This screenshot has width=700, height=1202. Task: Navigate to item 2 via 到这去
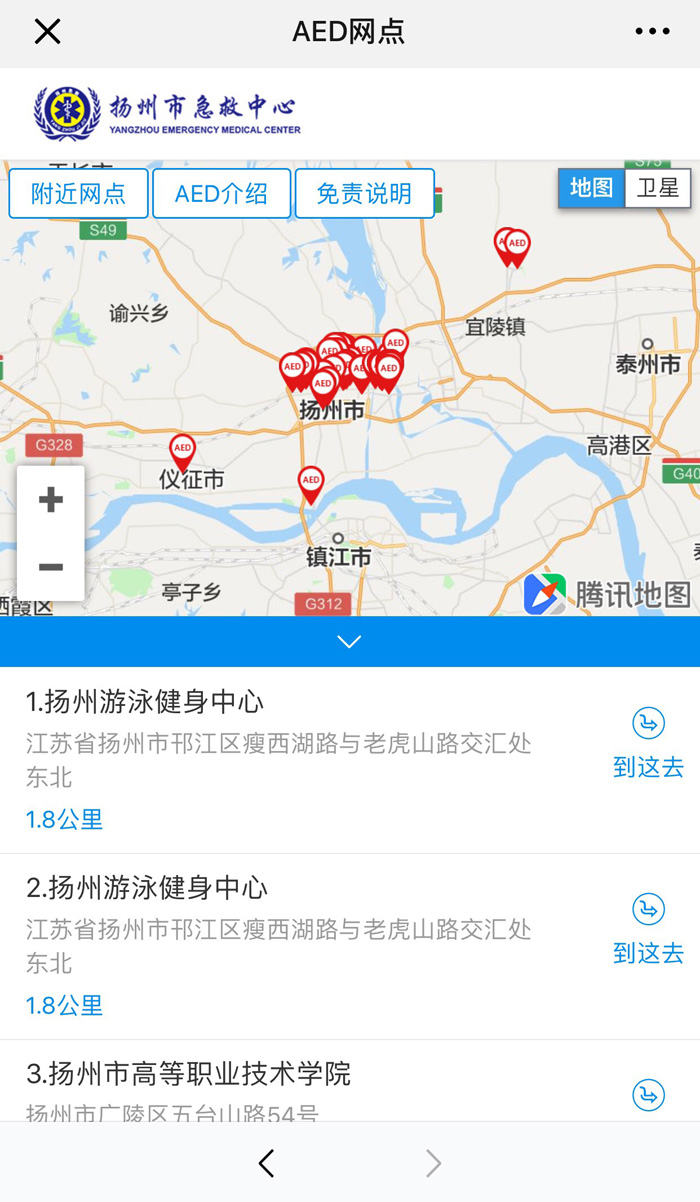coord(648,930)
